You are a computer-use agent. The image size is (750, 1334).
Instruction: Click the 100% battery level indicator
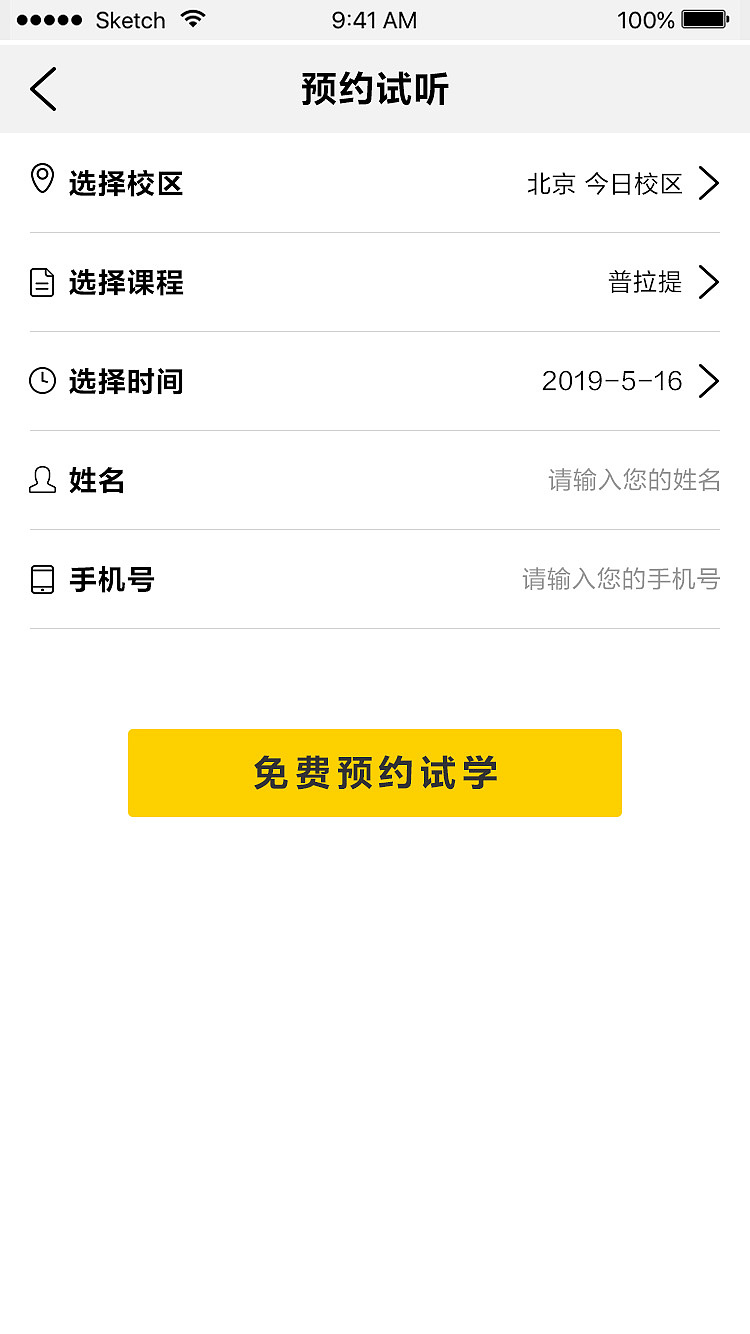pos(646,17)
